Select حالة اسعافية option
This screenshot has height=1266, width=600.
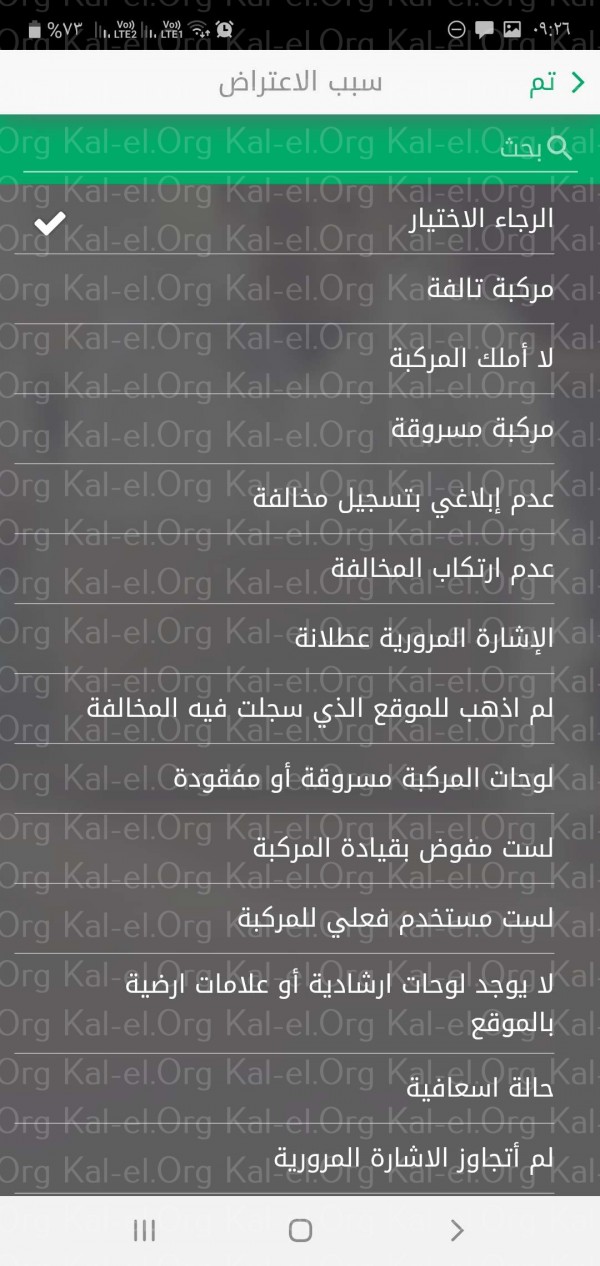tap(300, 1089)
